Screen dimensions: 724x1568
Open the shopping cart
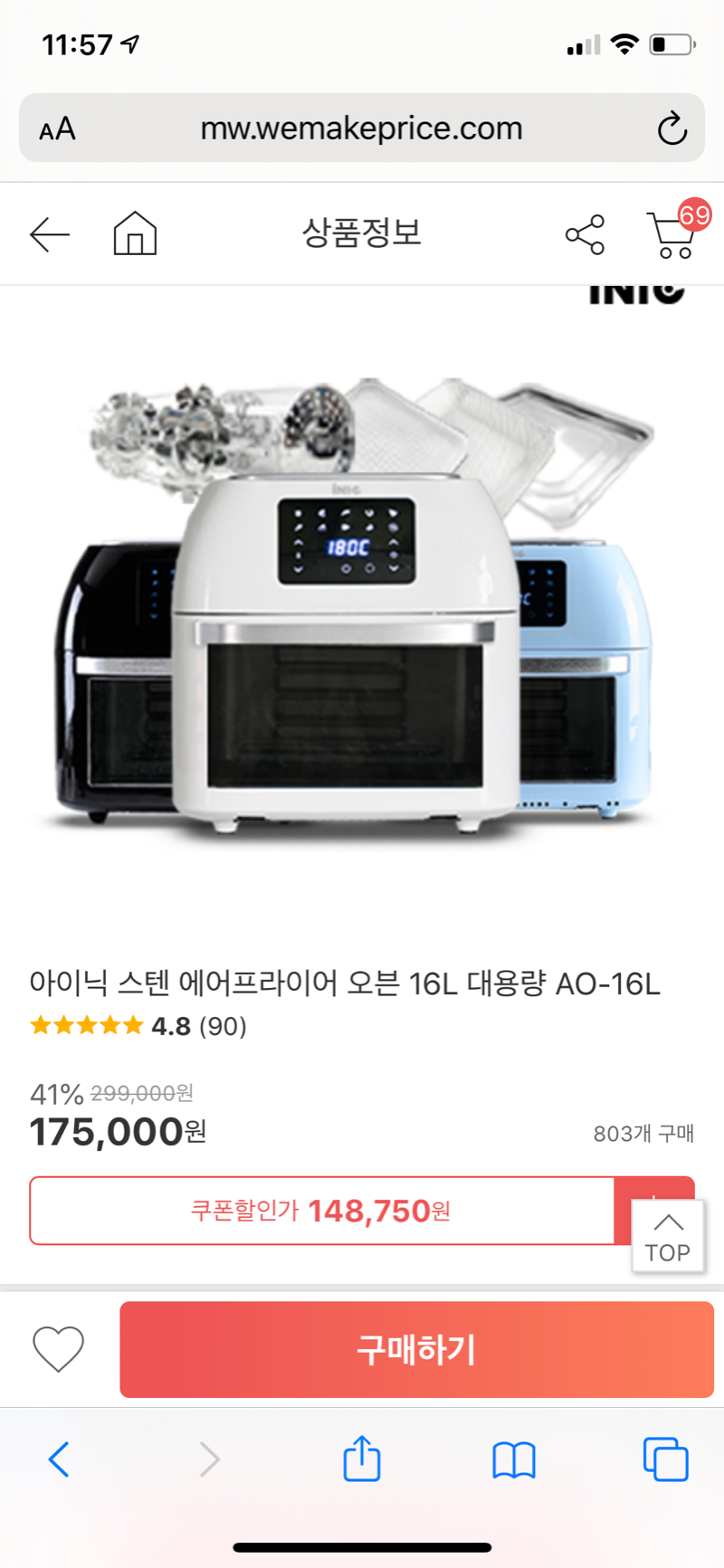pyautogui.click(x=672, y=235)
